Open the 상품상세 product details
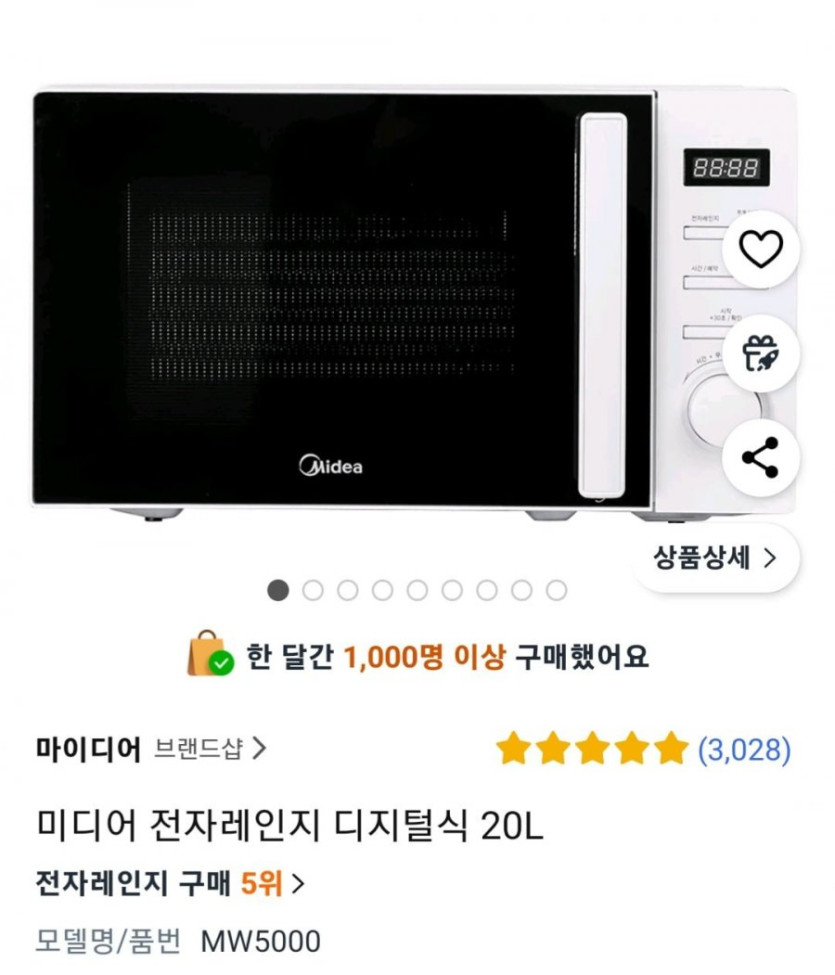 [715, 558]
